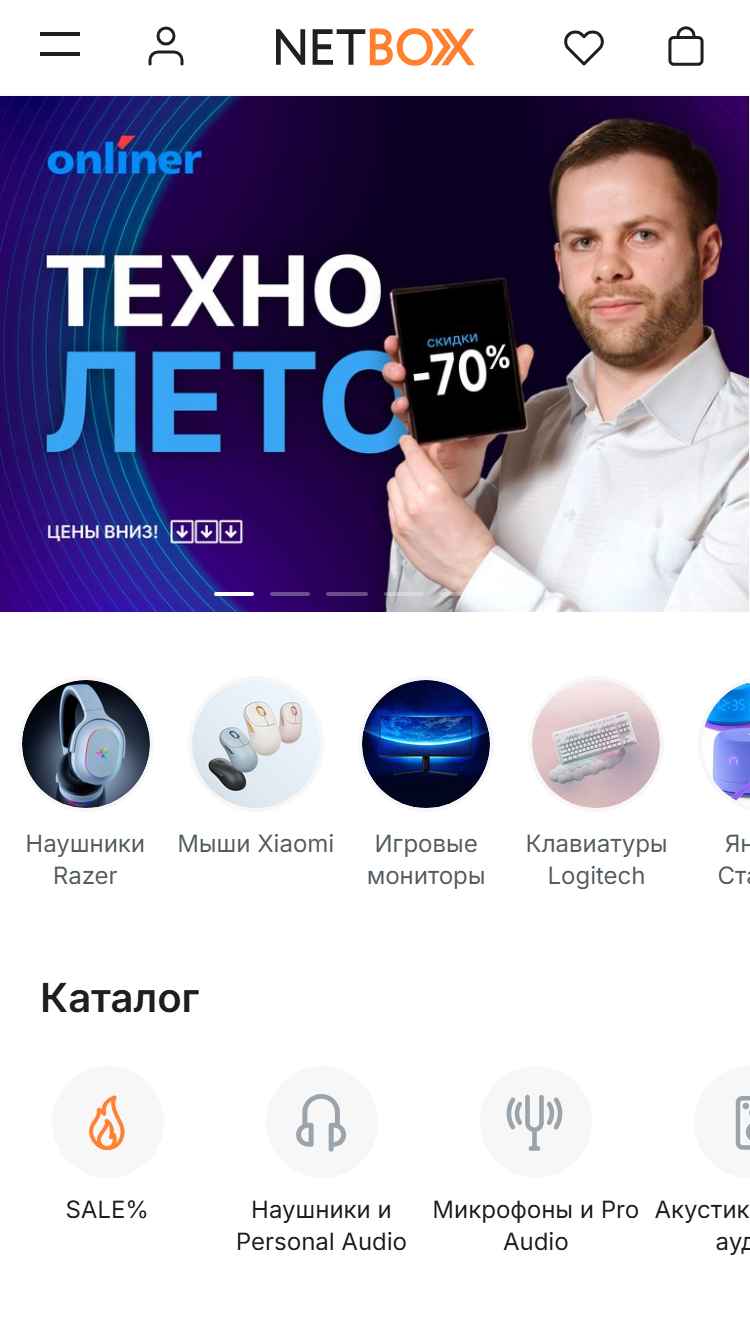Open the Техно Лето promo banner
The width and height of the screenshot is (750, 1334).
[x=375, y=353]
